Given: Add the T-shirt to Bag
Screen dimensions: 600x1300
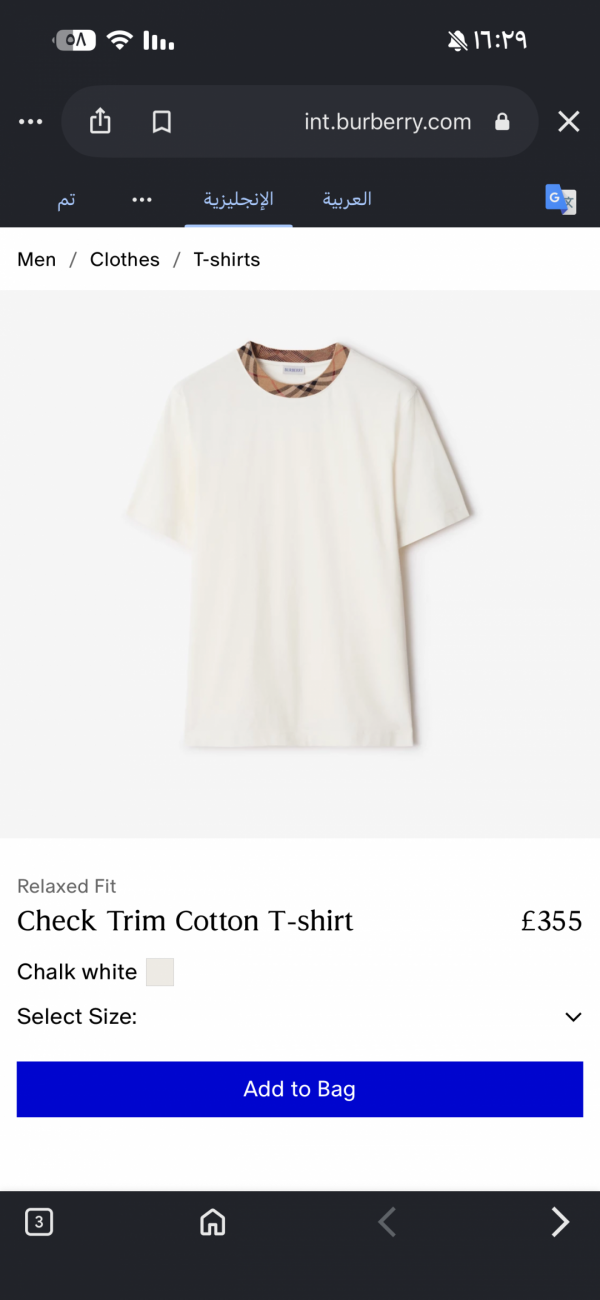Looking at the screenshot, I should [300, 1089].
